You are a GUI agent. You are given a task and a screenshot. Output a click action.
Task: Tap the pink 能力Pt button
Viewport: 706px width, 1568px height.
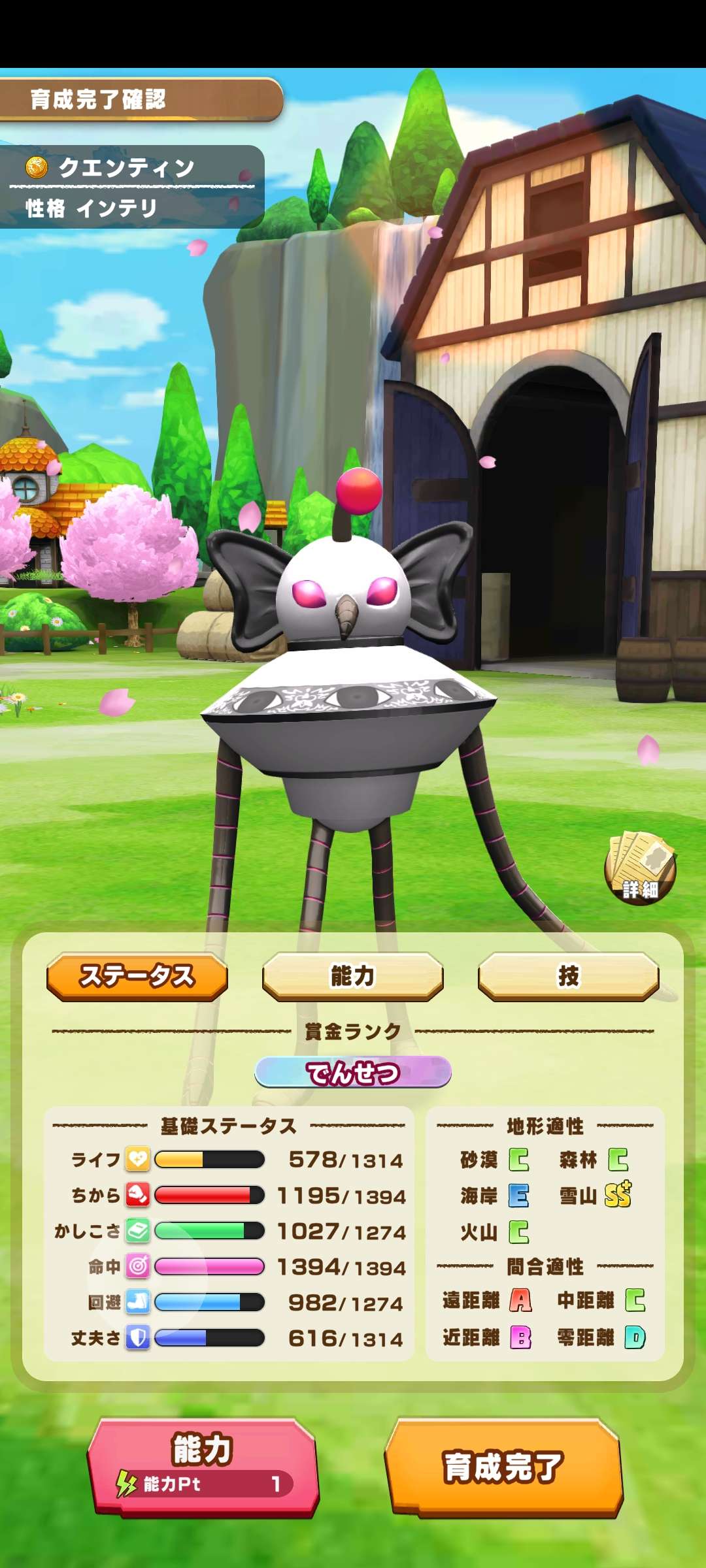pyautogui.click(x=203, y=1467)
